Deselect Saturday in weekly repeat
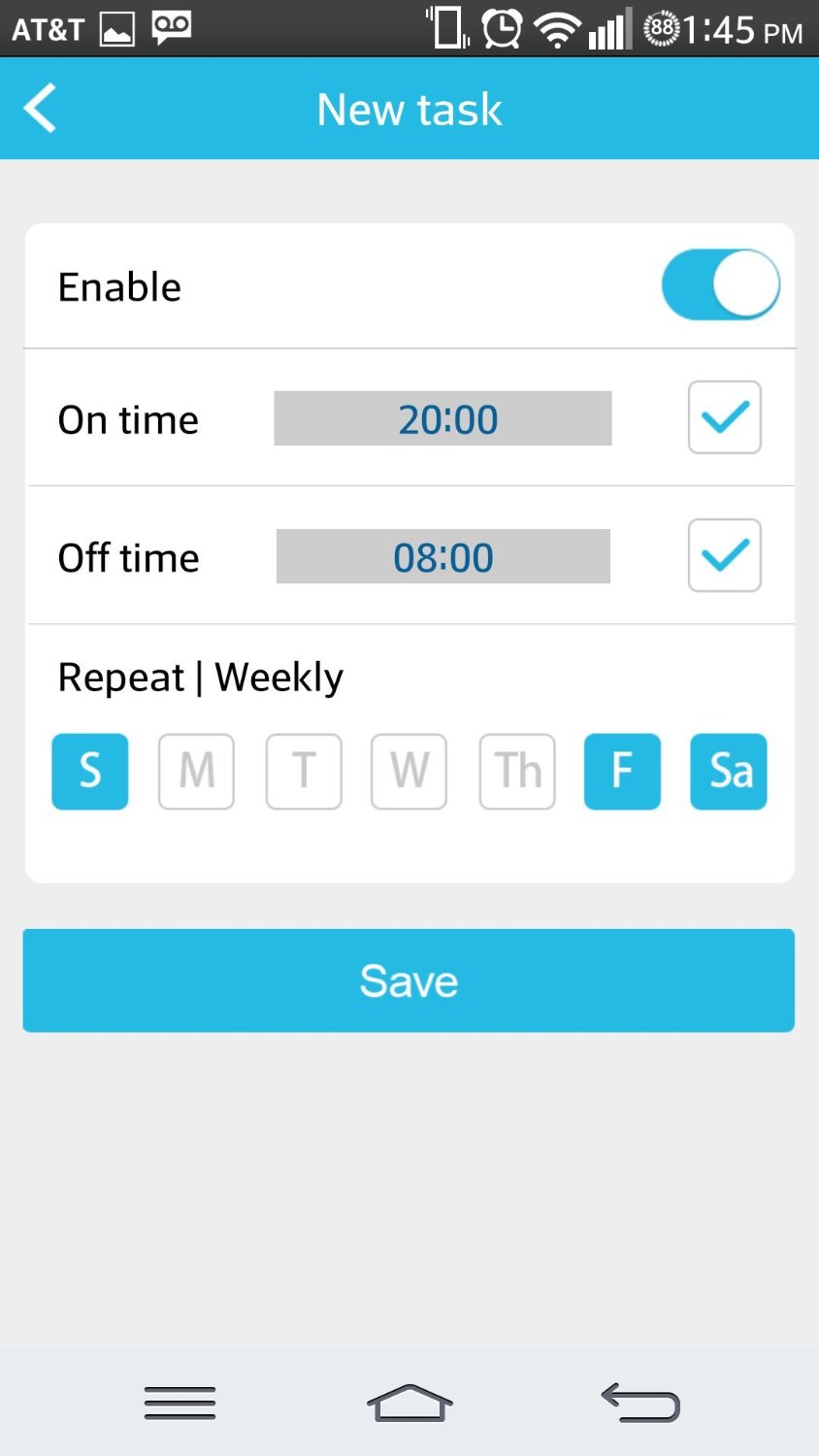Viewport: 819px width, 1456px height. (729, 772)
